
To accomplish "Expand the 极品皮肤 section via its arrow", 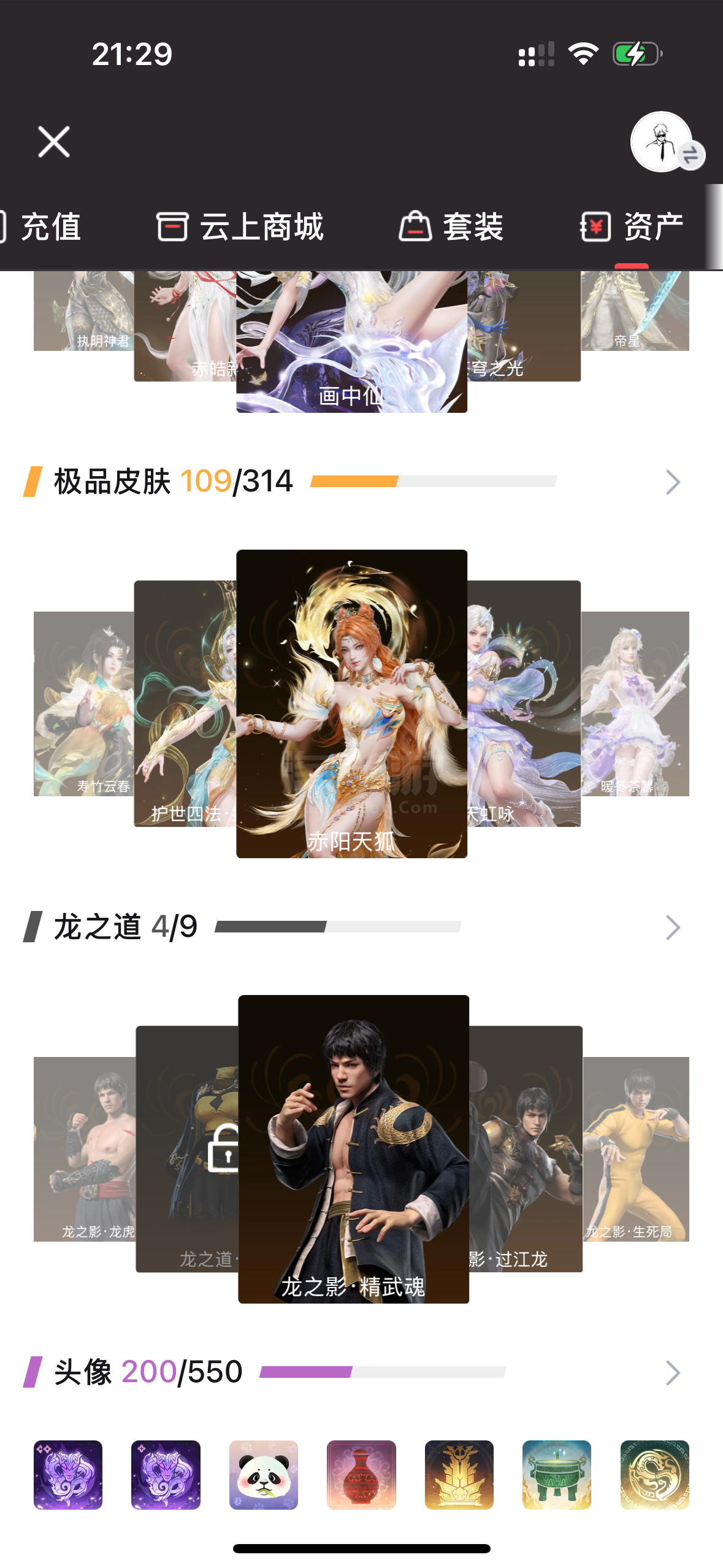I will click(x=673, y=482).
